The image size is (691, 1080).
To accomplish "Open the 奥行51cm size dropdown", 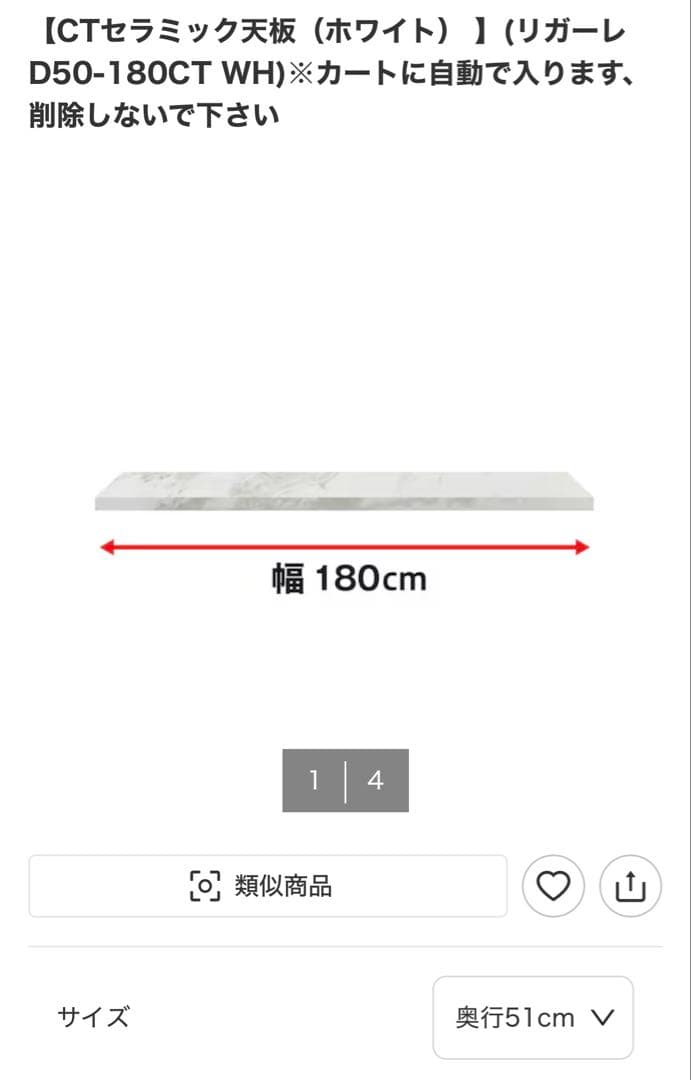I will click(x=533, y=1017).
